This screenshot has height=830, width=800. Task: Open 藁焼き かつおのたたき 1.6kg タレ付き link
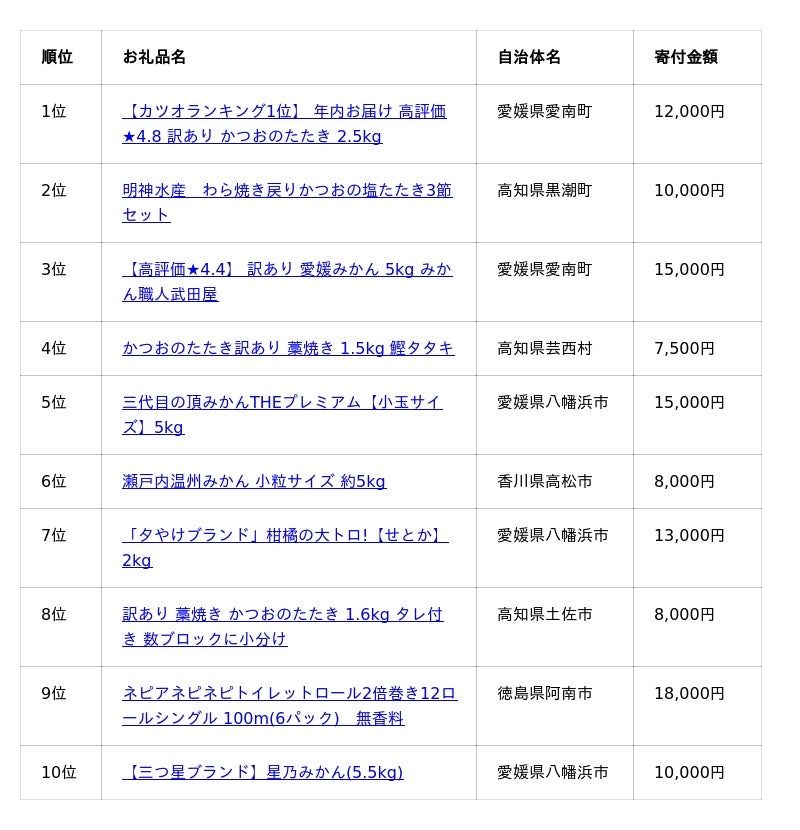(283, 615)
